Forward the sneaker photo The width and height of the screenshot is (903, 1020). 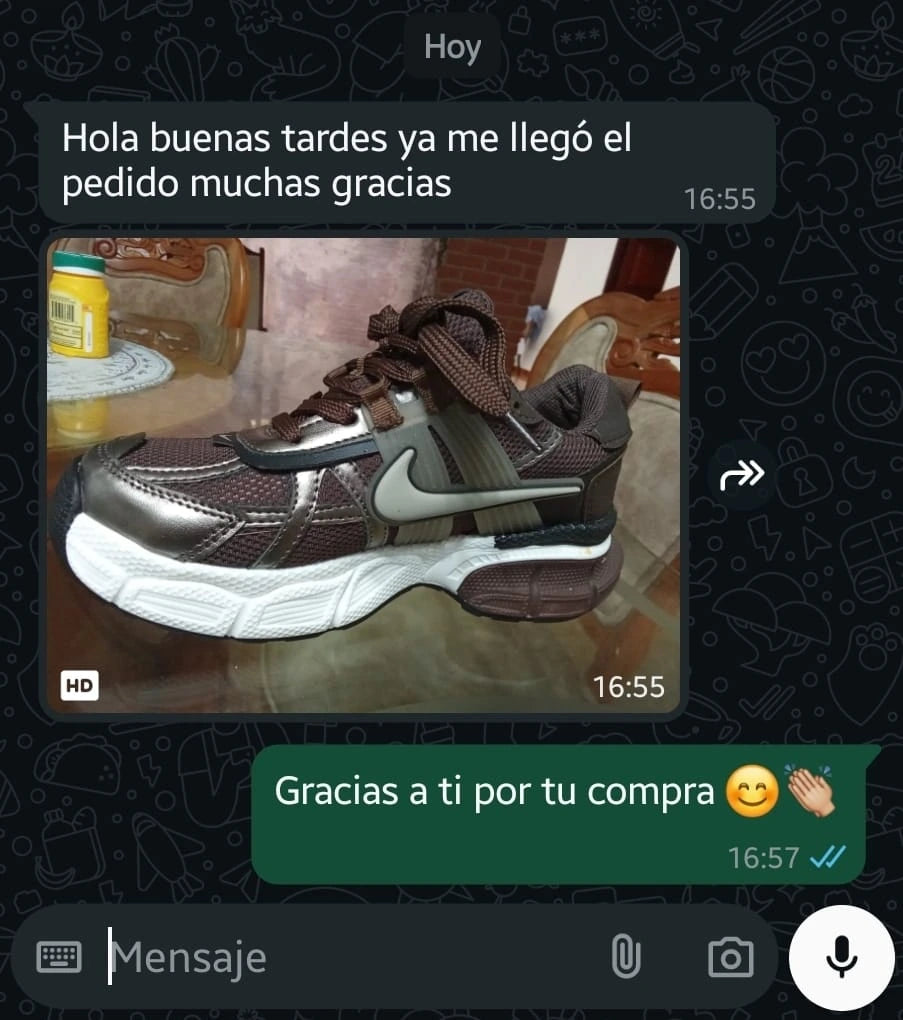743,474
